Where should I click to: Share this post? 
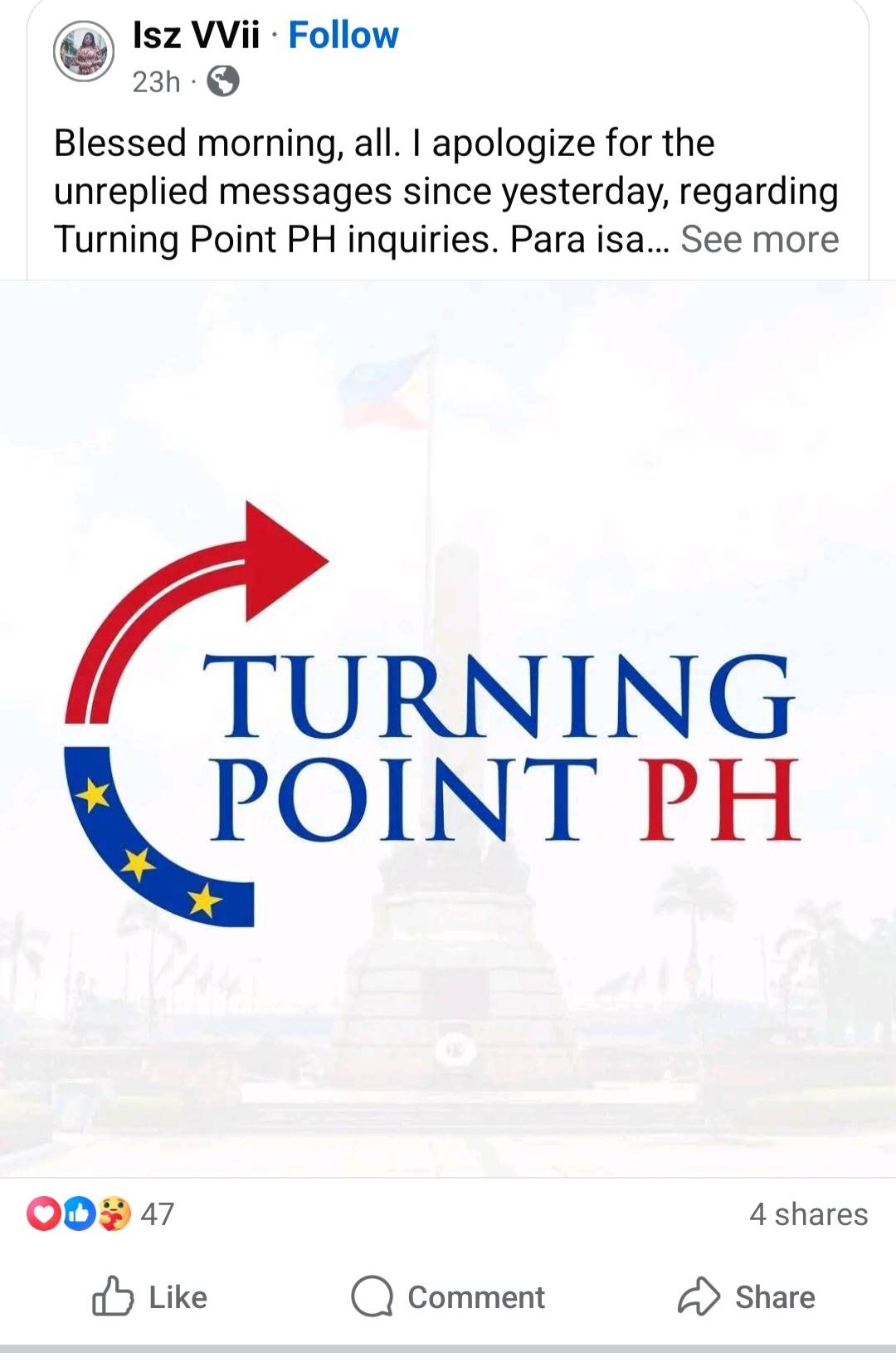(x=747, y=1297)
